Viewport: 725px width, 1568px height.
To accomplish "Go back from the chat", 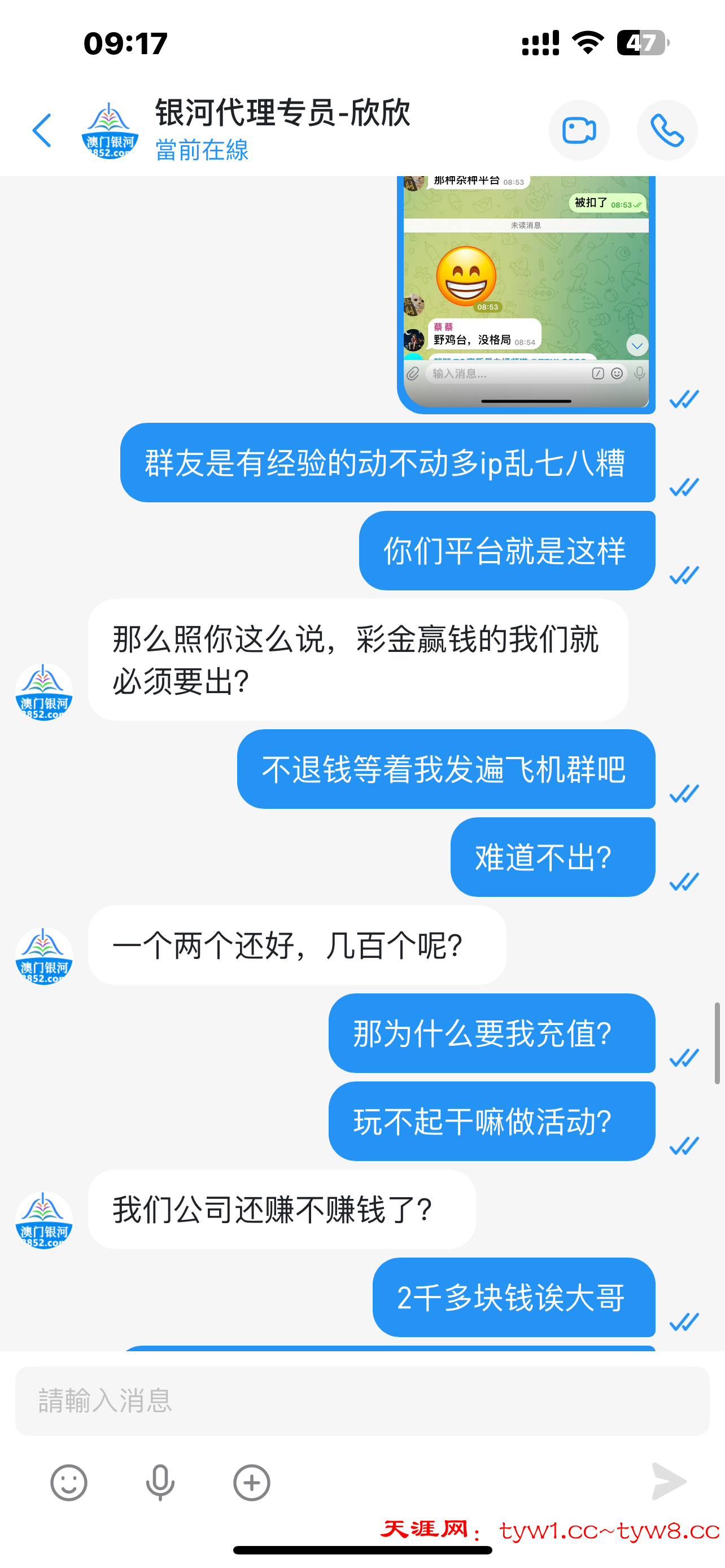I will click(41, 130).
